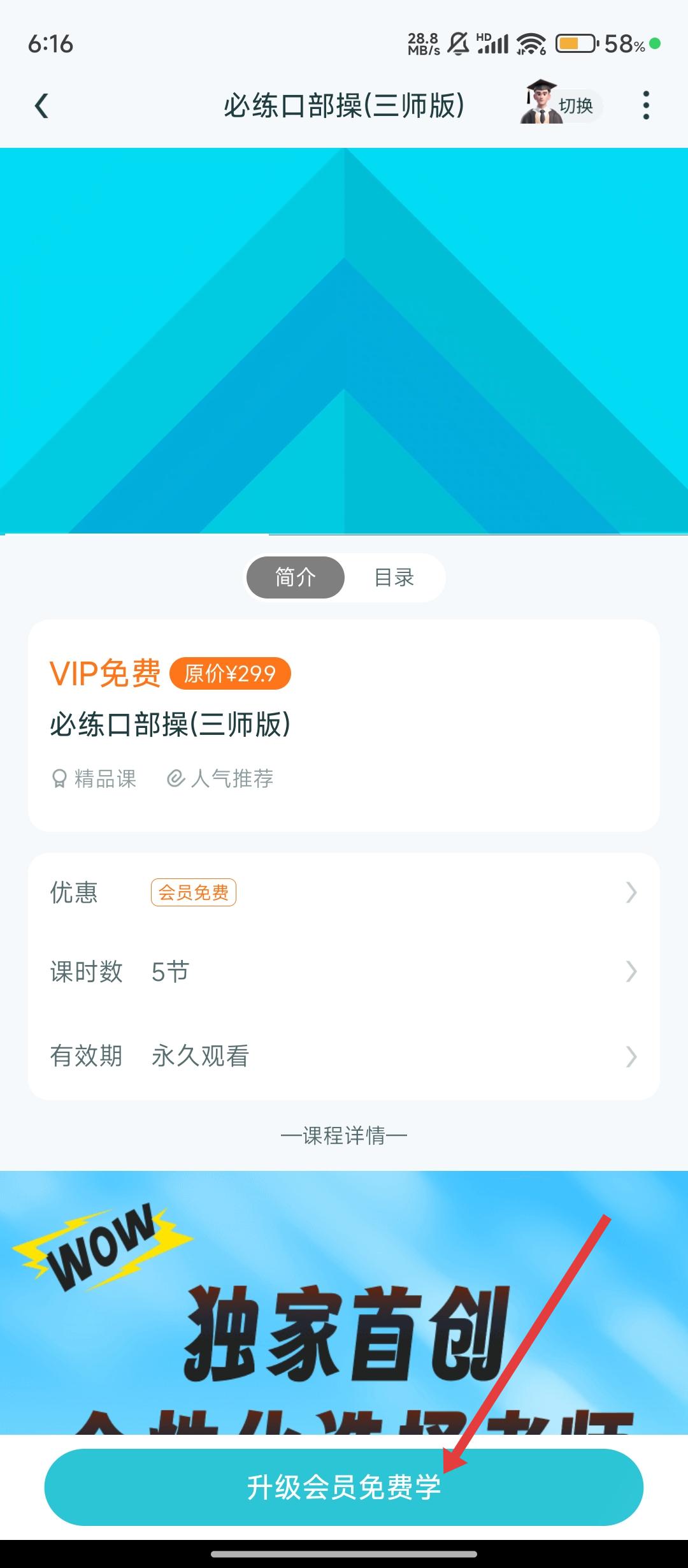This screenshot has width=688, height=1568.
Task: Select the 简介 tab
Action: 296,577
